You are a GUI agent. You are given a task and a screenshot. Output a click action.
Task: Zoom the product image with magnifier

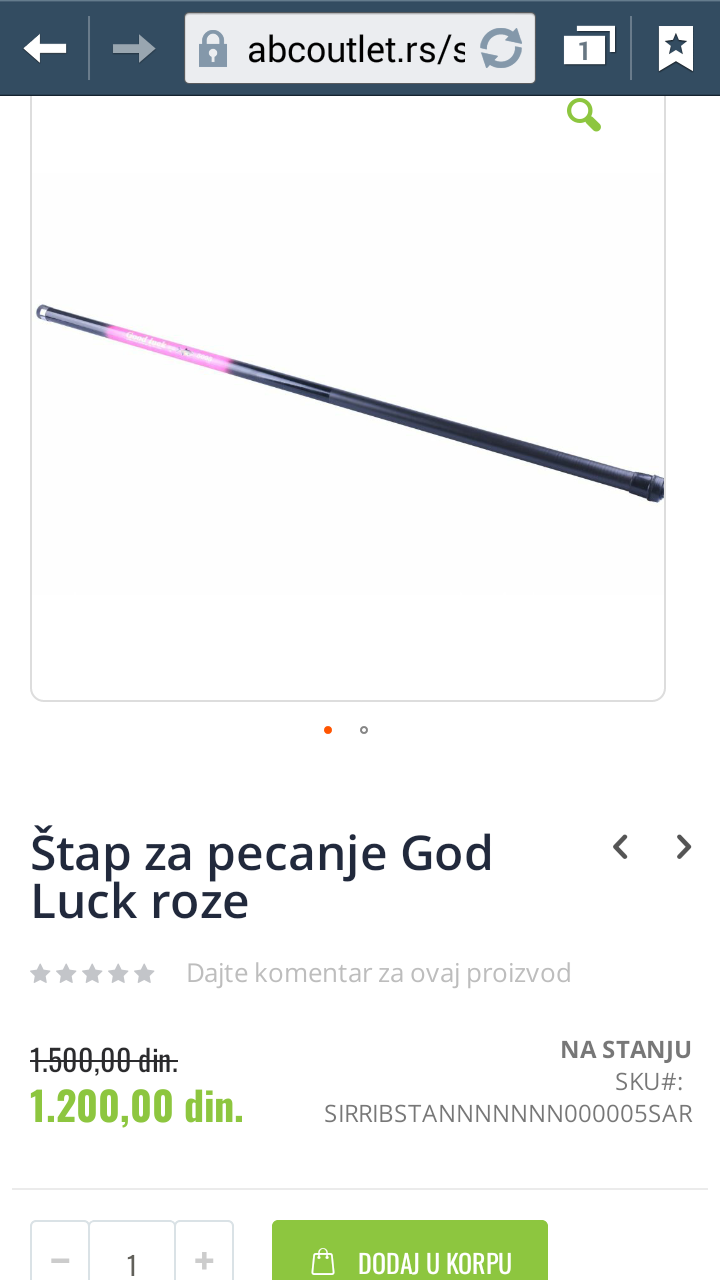click(583, 115)
